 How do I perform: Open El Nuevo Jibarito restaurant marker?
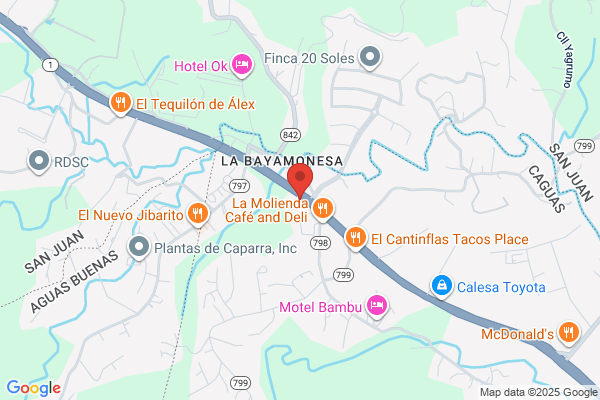pos(198,214)
